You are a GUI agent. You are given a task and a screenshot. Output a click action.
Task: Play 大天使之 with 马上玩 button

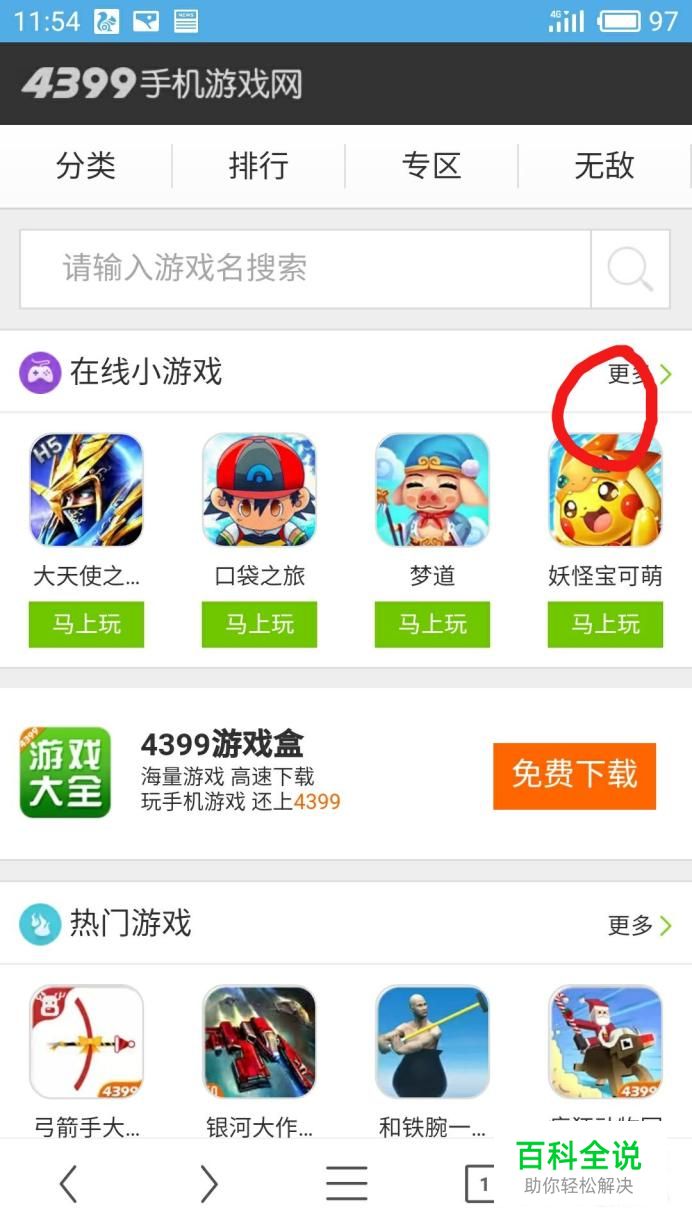pos(86,624)
